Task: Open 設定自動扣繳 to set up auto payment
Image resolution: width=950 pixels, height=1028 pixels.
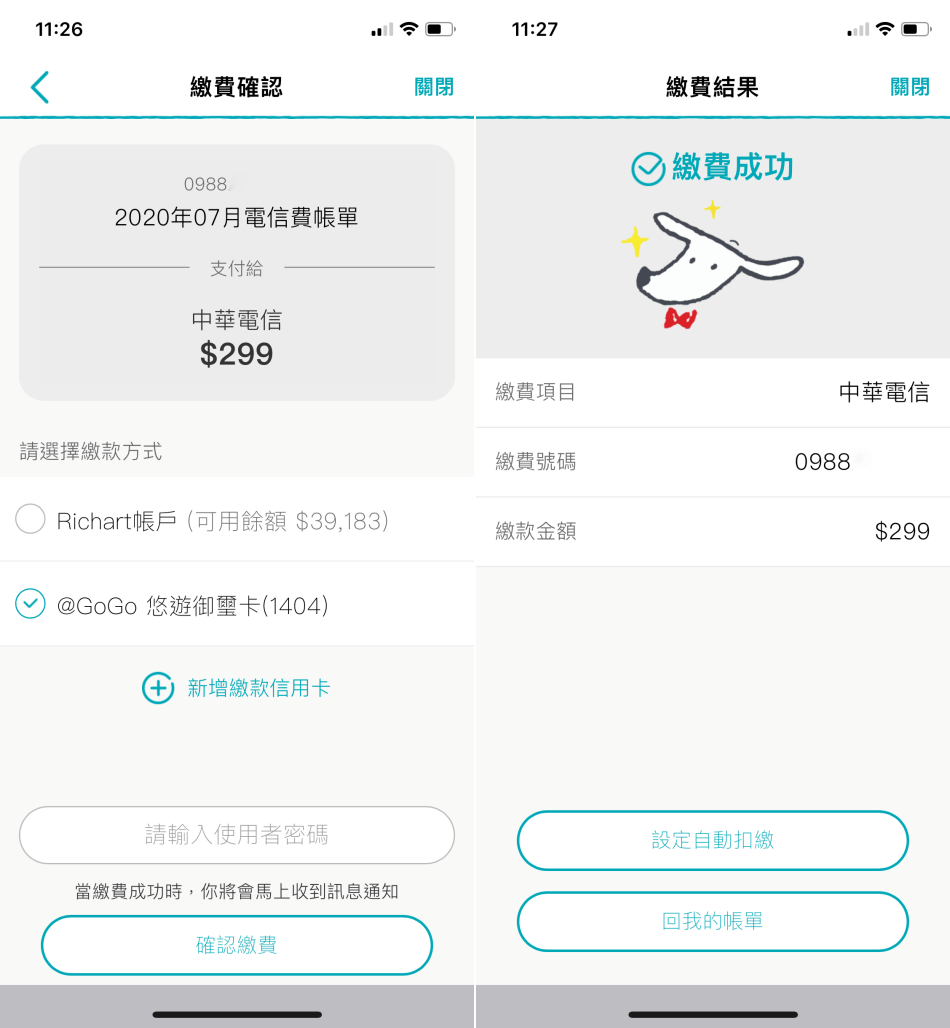Action: [712, 840]
